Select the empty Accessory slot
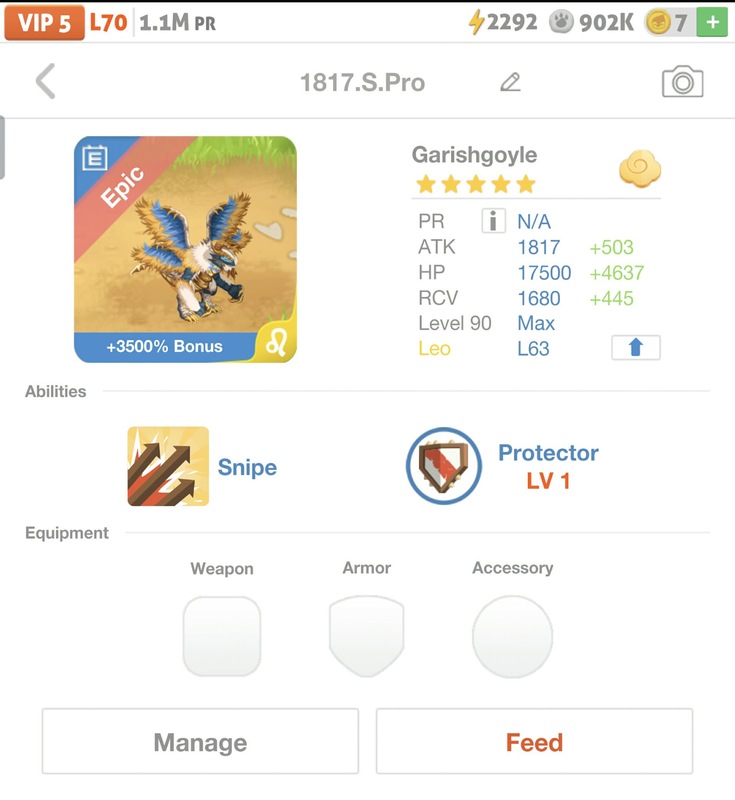The width and height of the screenshot is (735, 800). click(512, 636)
